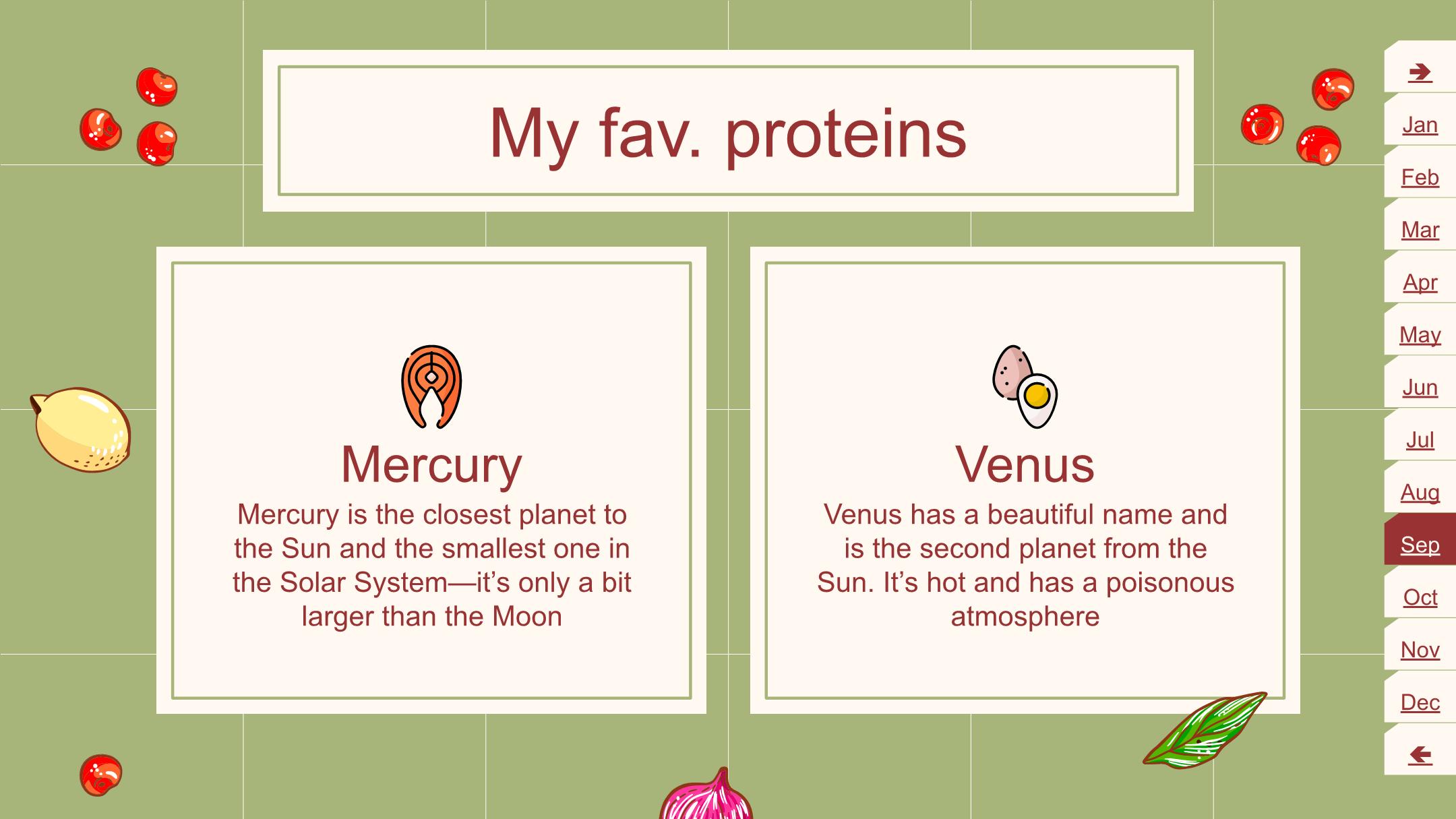Switch to the Jun tab
The width and height of the screenshot is (1456, 819).
[x=1420, y=388]
